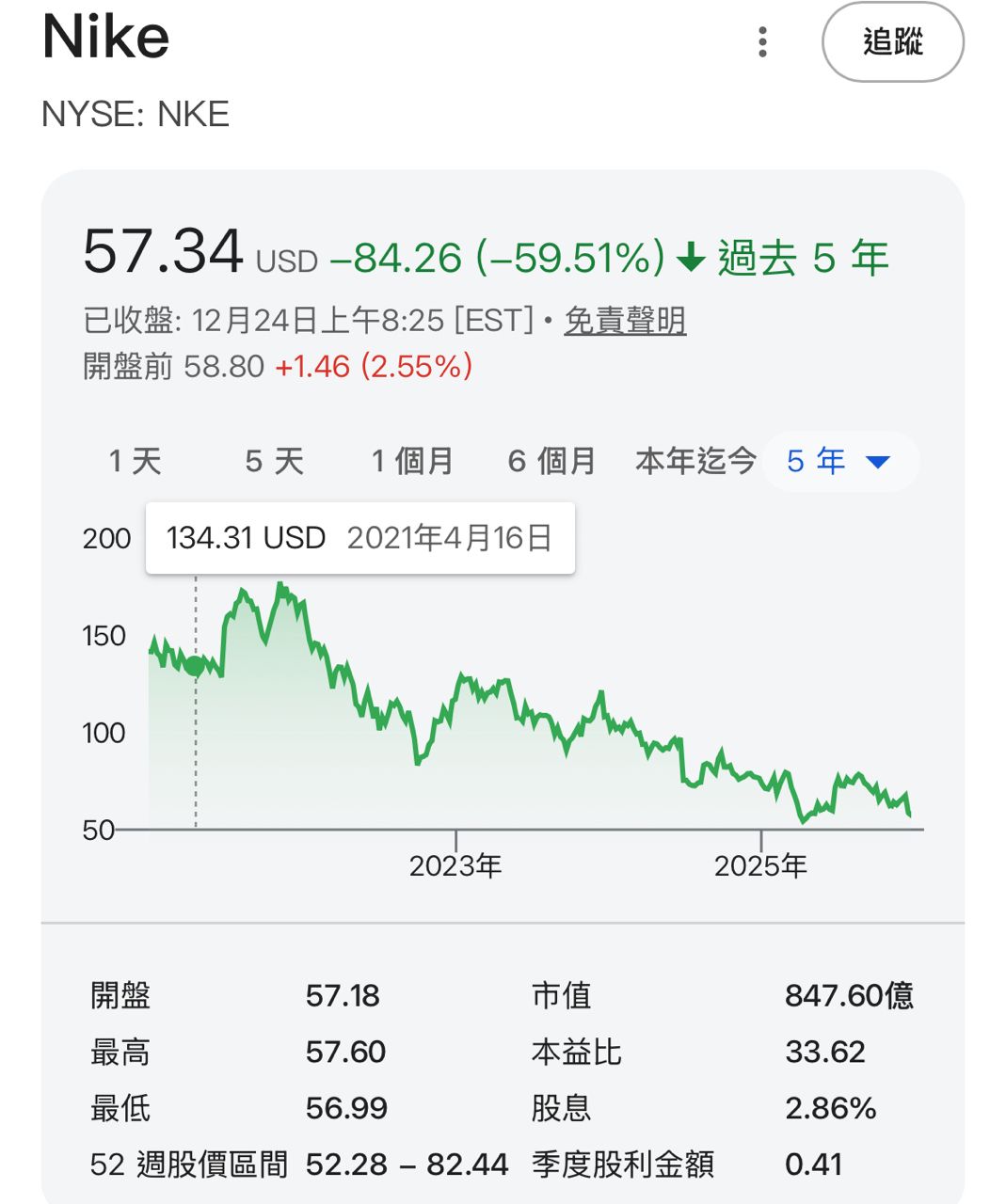Tap the 追蹤 follow button
This screenshot has width=1006, height=1204.
tap(892, 42)
